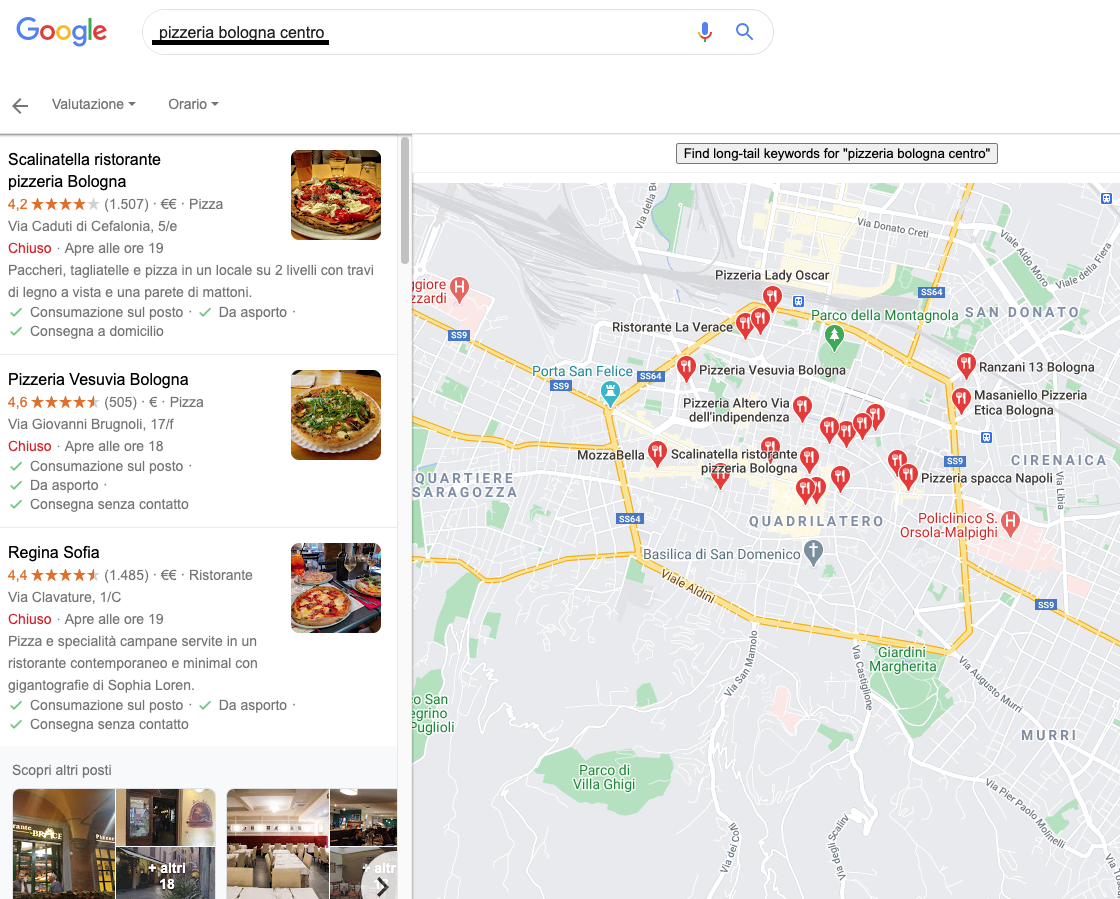Viewport: 1120px width, 899px height.
Task: Expand the Valutazione filter dropdown
Action: coord(94,104)
